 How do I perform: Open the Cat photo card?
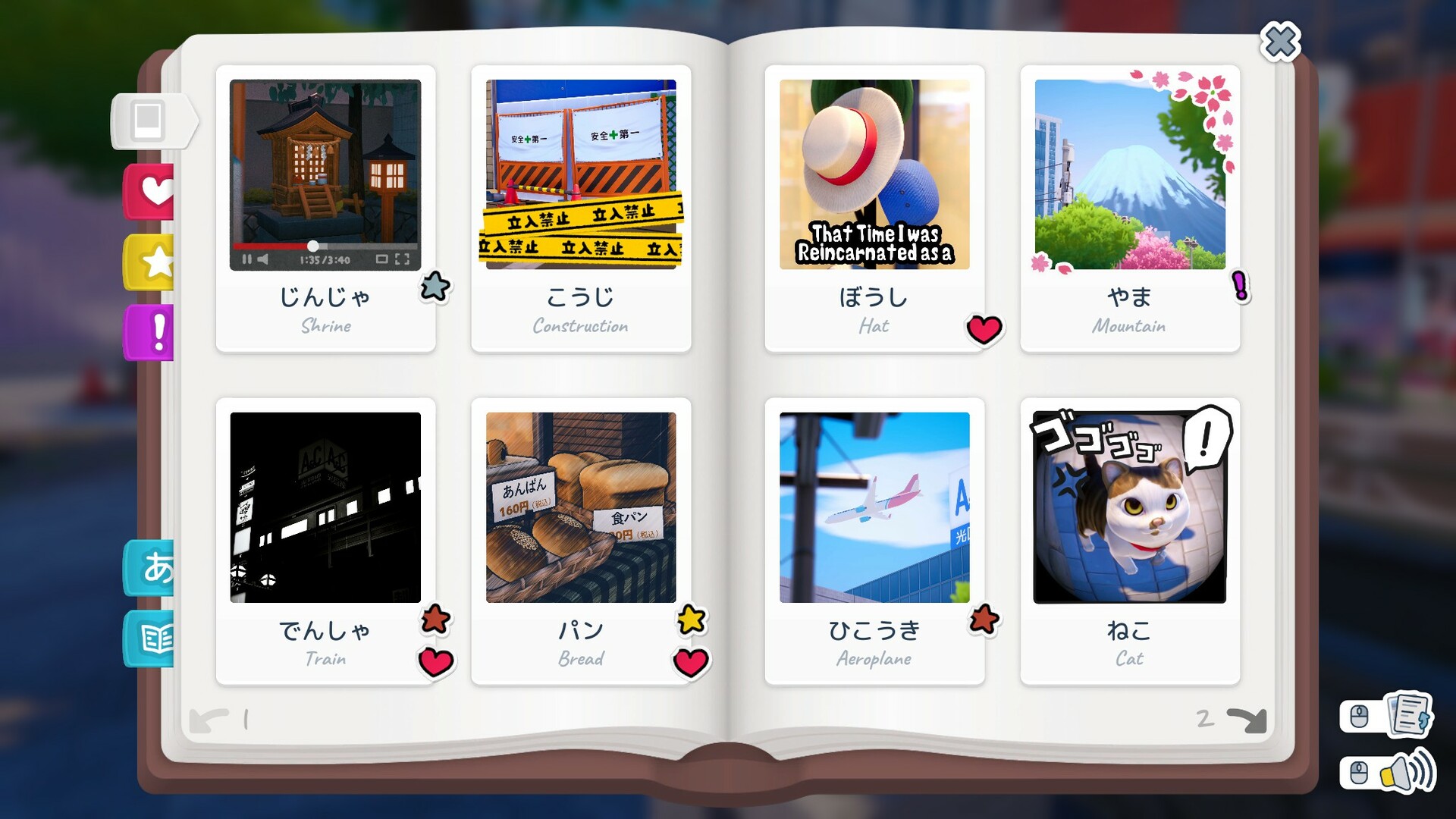click(1129, 540)
